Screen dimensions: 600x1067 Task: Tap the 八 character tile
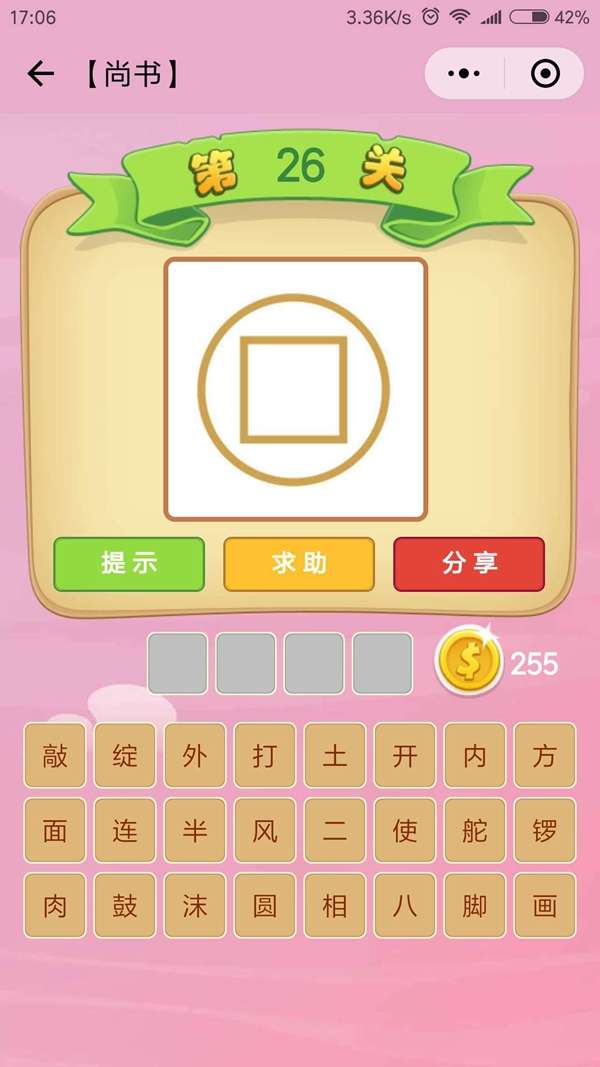pos(405,906)
